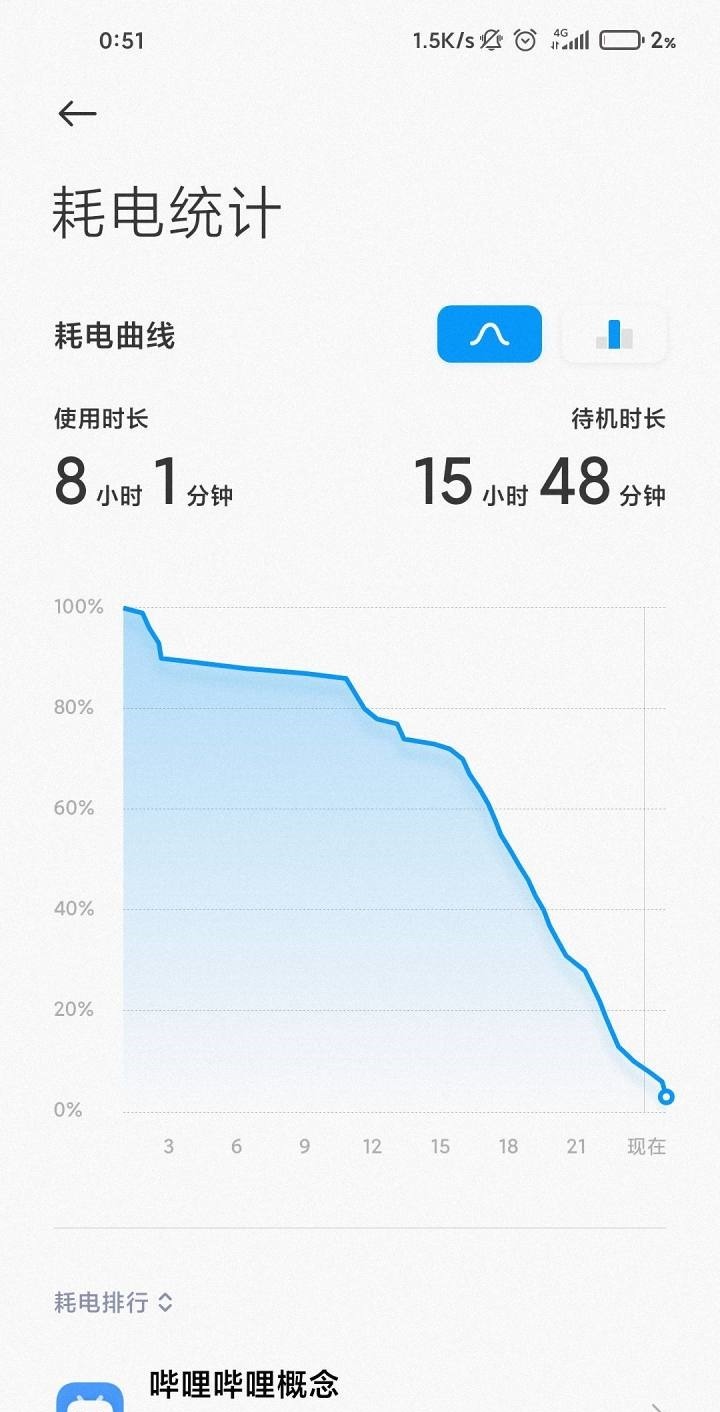
Task: Tap the clock showing 0:51 in status bar
Action: pyautogui.click(x=122, y=40)
